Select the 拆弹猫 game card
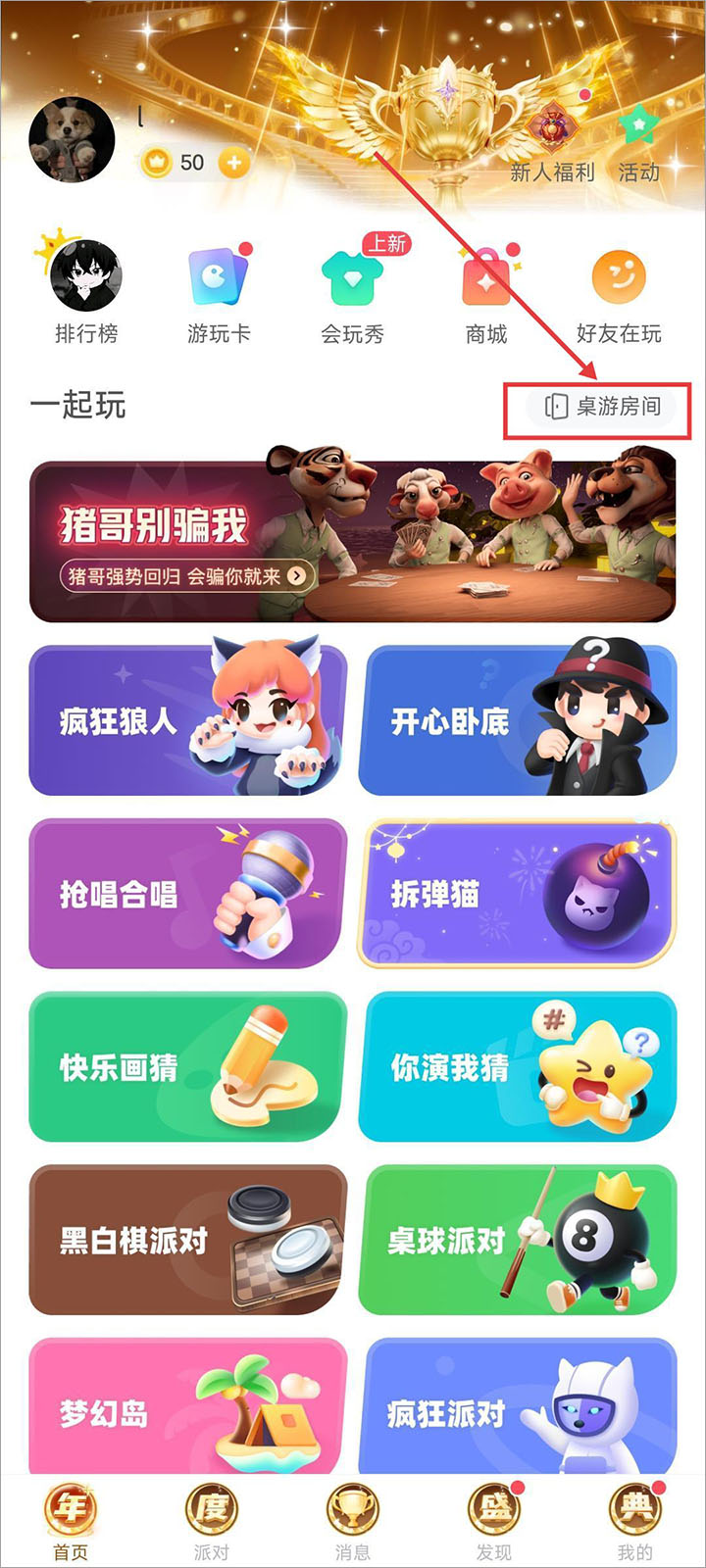The width and height of the screenshot is (706, 1568). click(x=518, y=894)
